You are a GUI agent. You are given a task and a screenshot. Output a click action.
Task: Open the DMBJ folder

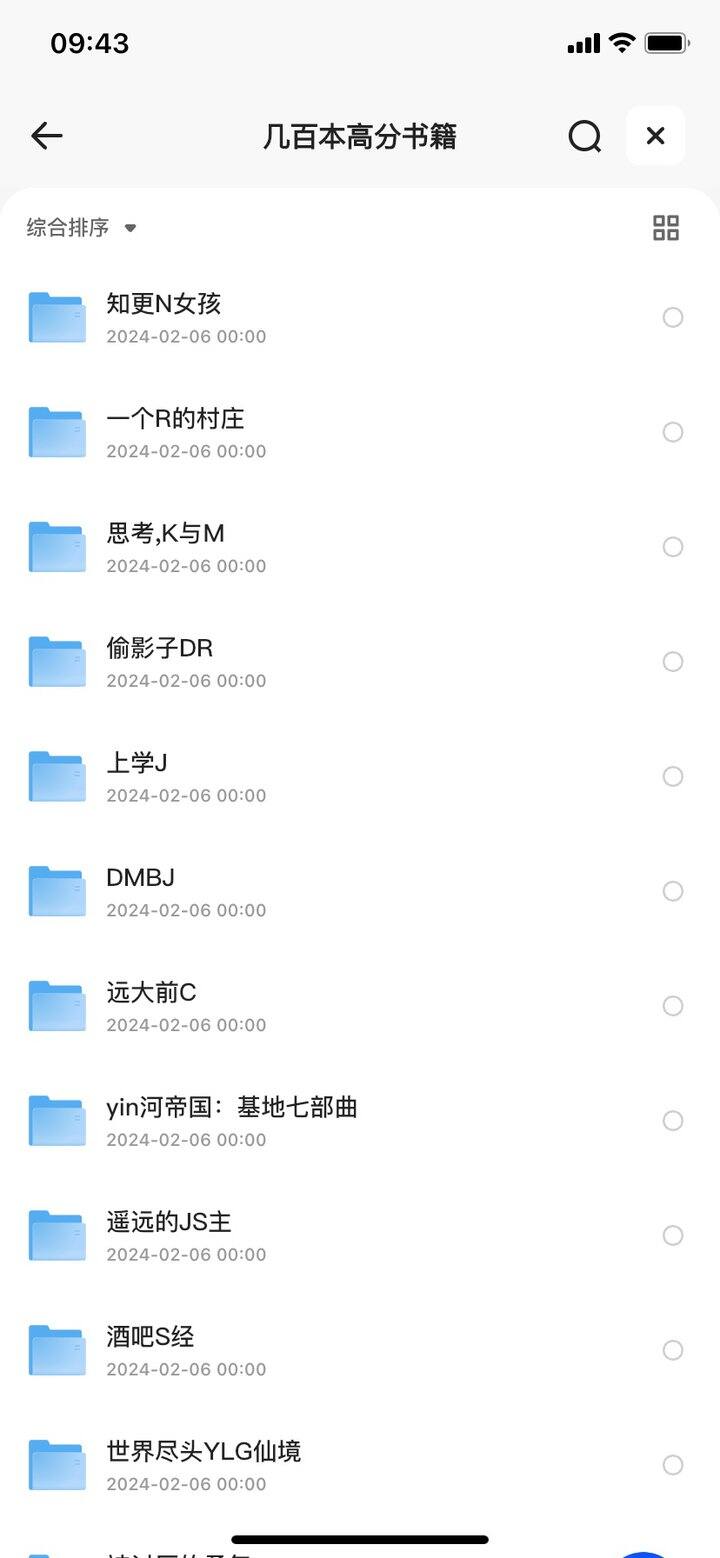(x=360, y=891)
